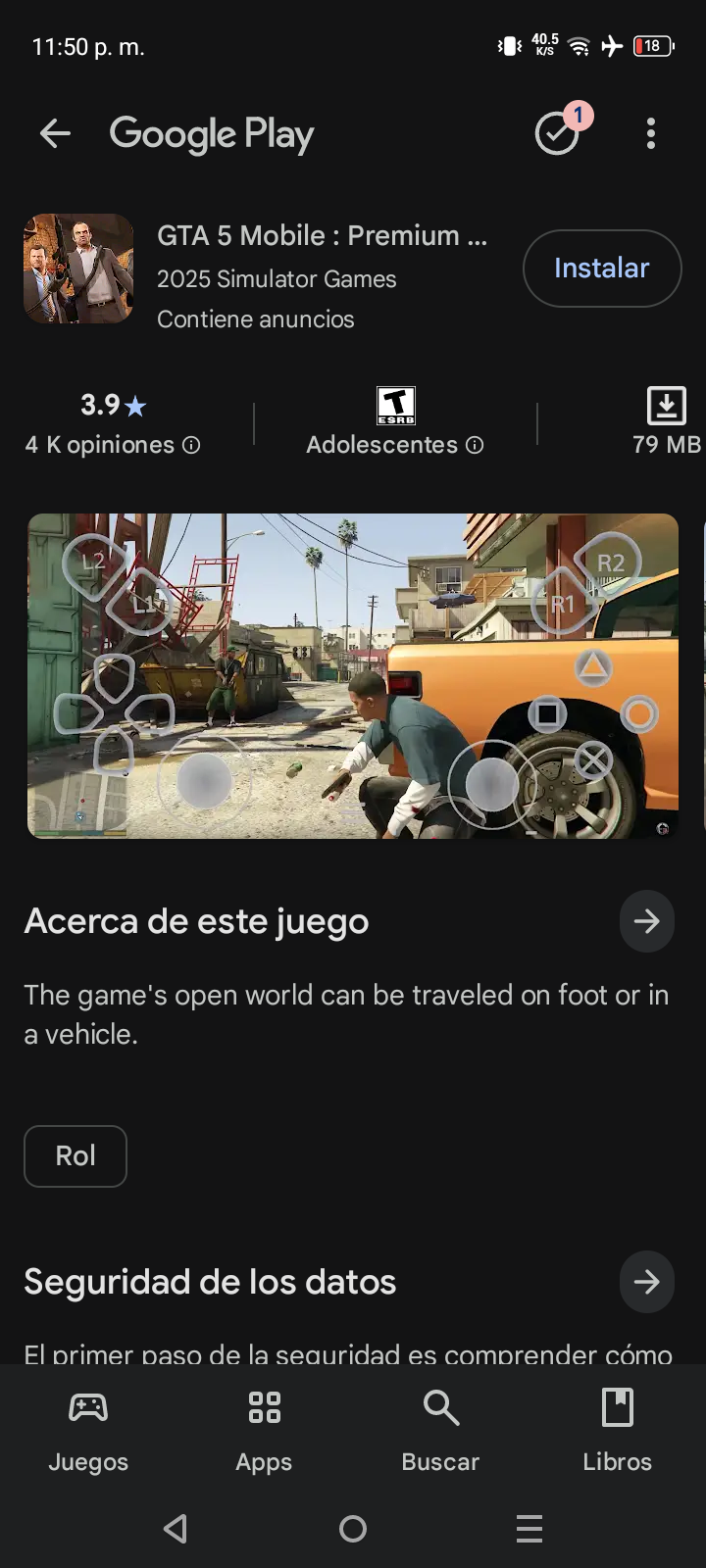Go to the Buscar tab

coord(440,1431)
